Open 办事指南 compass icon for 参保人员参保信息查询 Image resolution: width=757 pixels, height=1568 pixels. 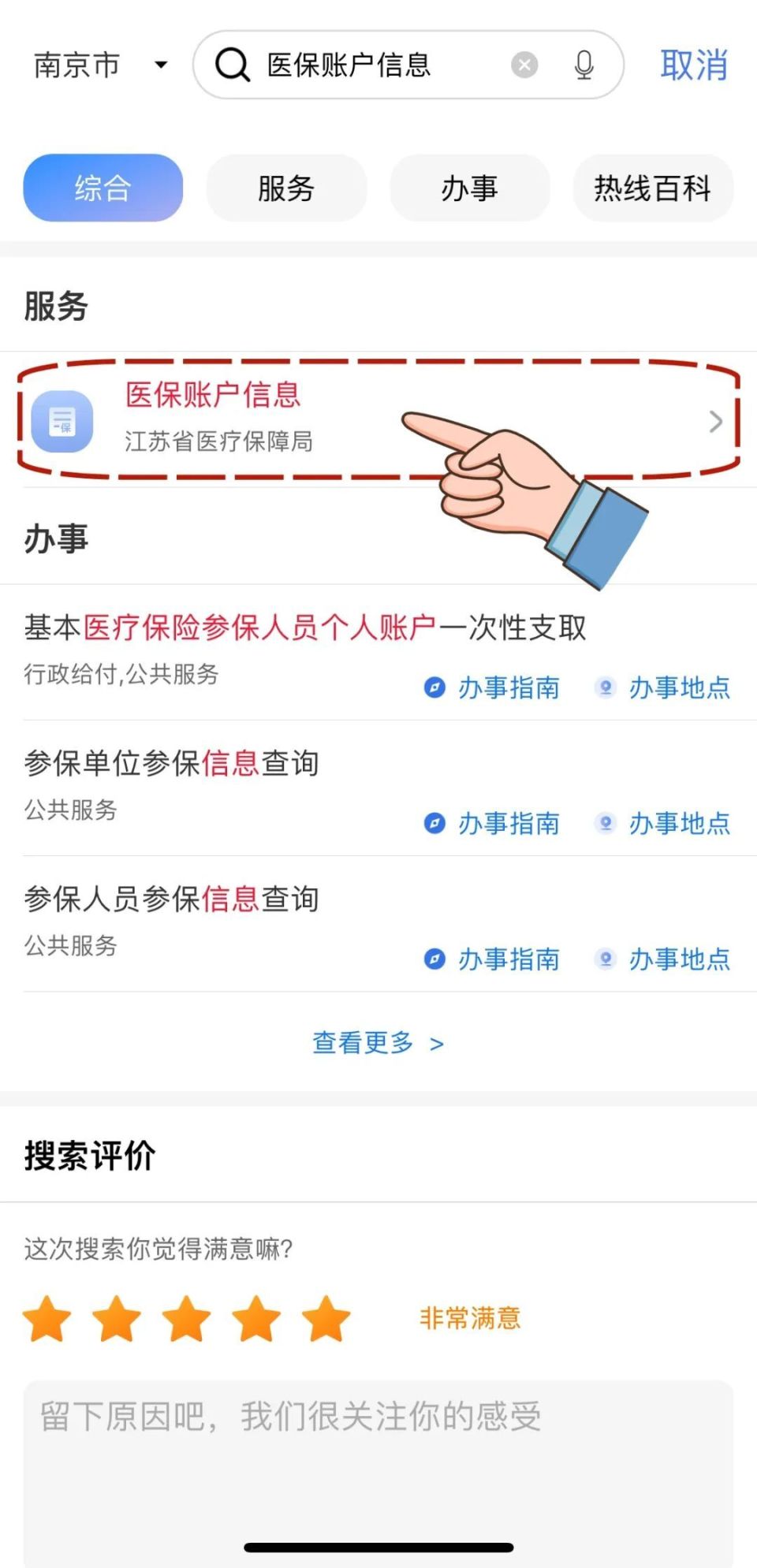click(434, 959)
